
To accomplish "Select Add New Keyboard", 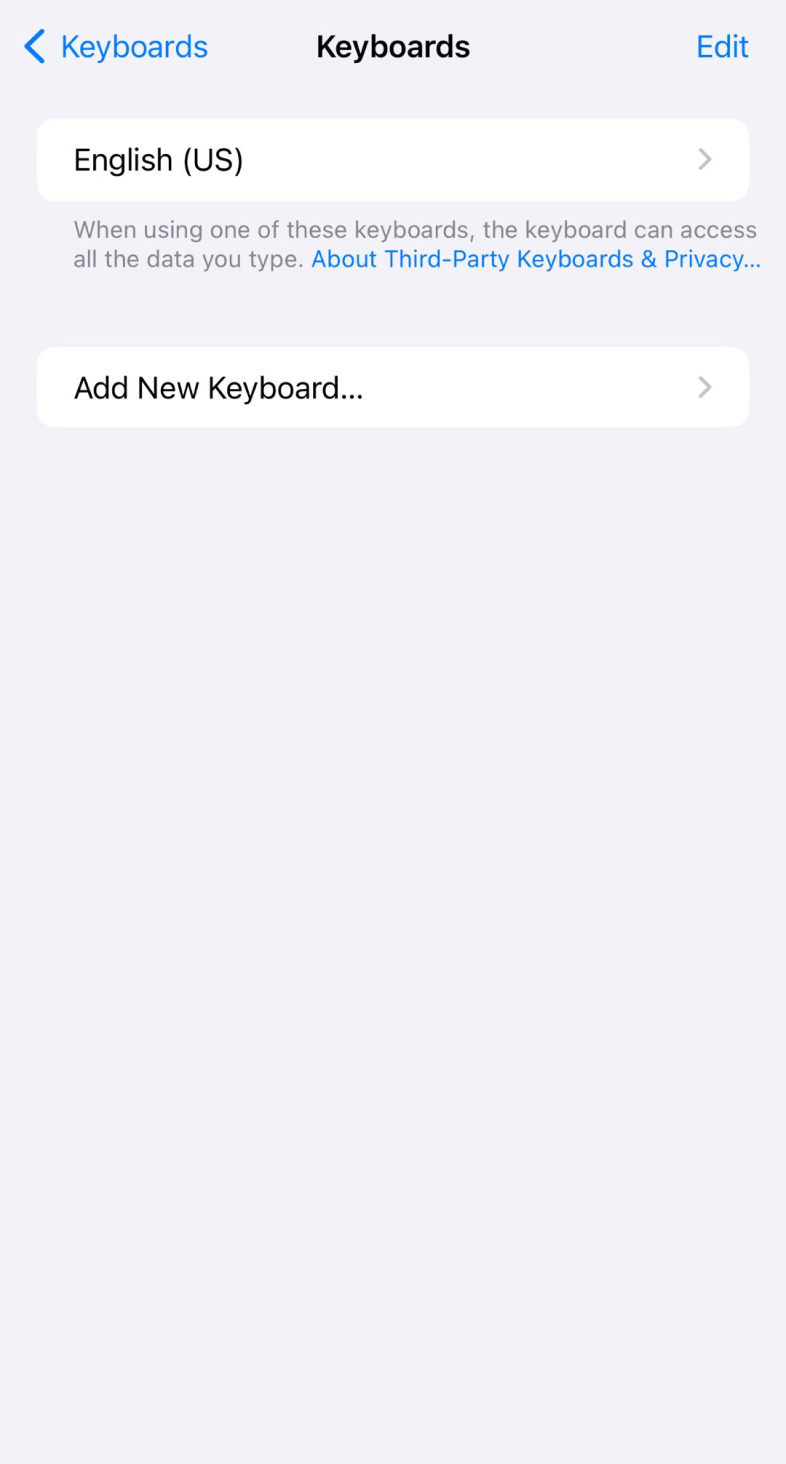I will 393,387.
